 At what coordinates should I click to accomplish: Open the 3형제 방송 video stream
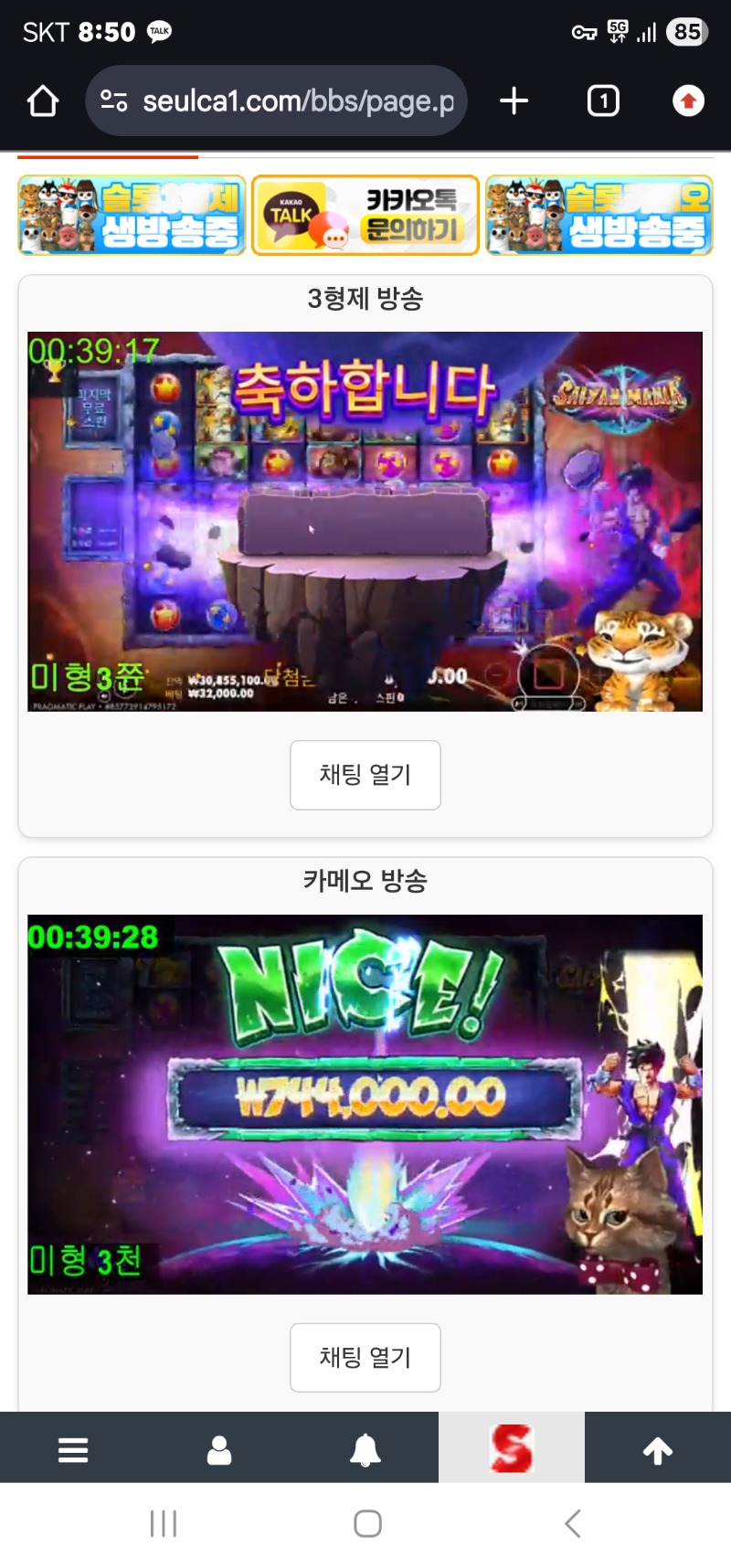point(365,521)
